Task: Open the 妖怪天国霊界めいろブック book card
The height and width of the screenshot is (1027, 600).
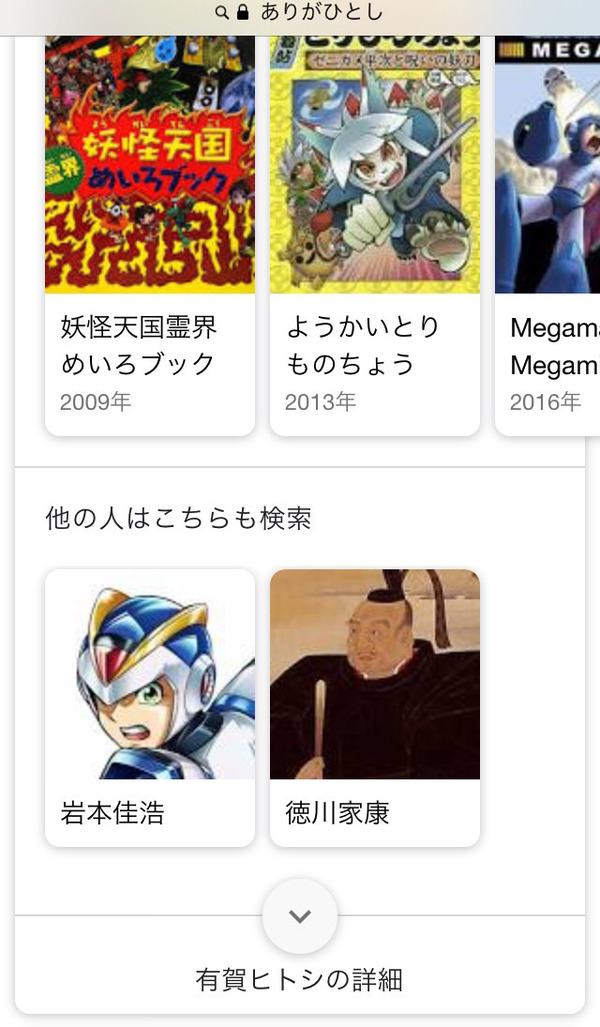Action: coord(150,236)
